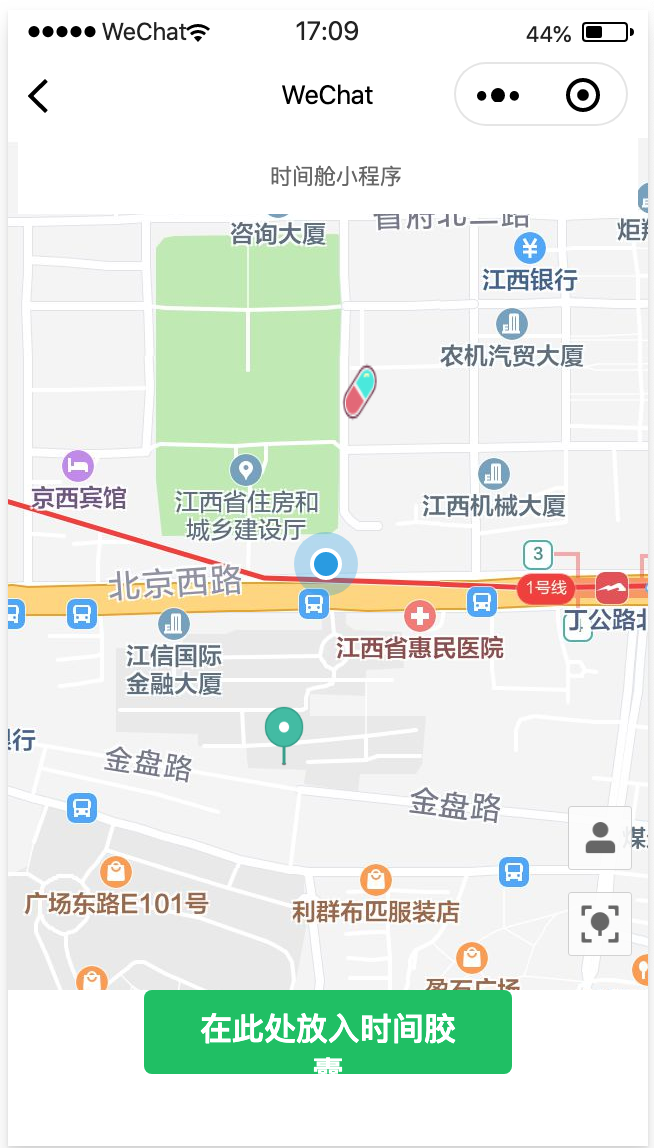Screen dimensions: 654x1148
Task: Open the profile person button
Action: click(x=600, y=838)
